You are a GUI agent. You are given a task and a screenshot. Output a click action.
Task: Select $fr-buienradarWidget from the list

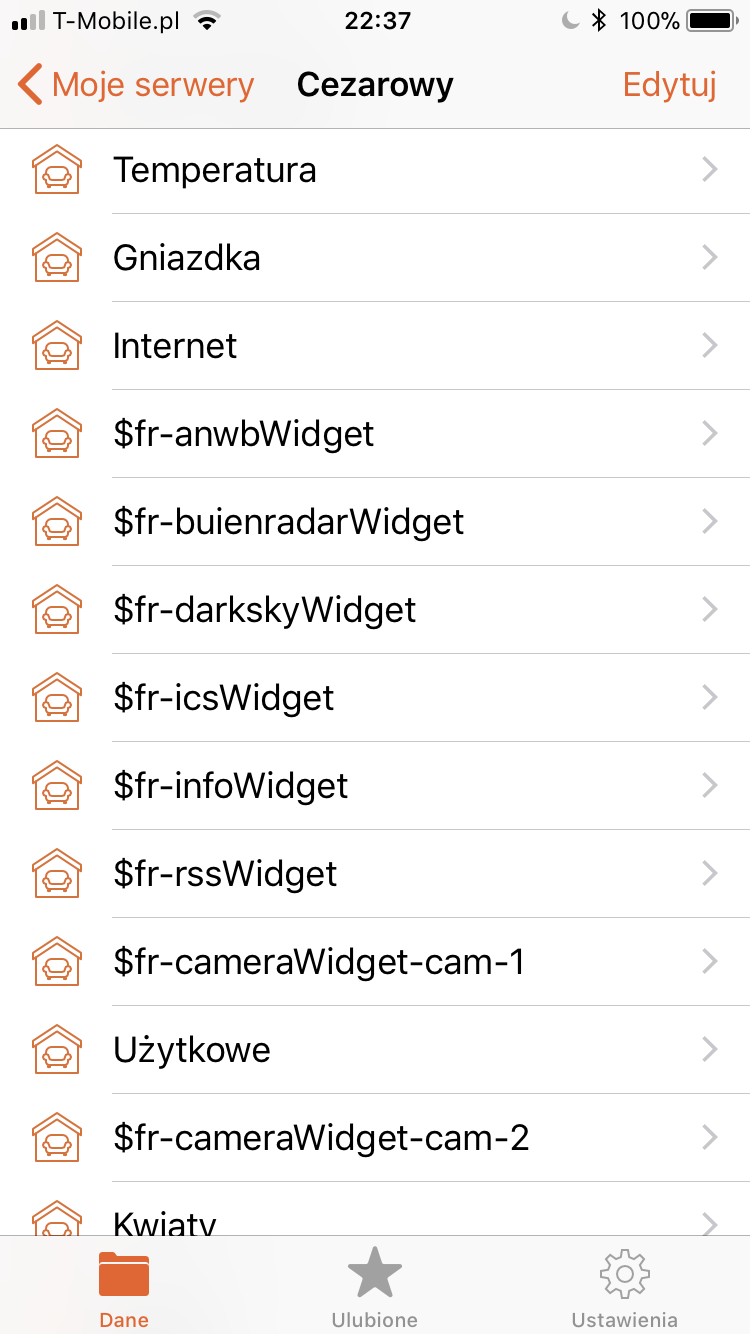tap(375, 522)
